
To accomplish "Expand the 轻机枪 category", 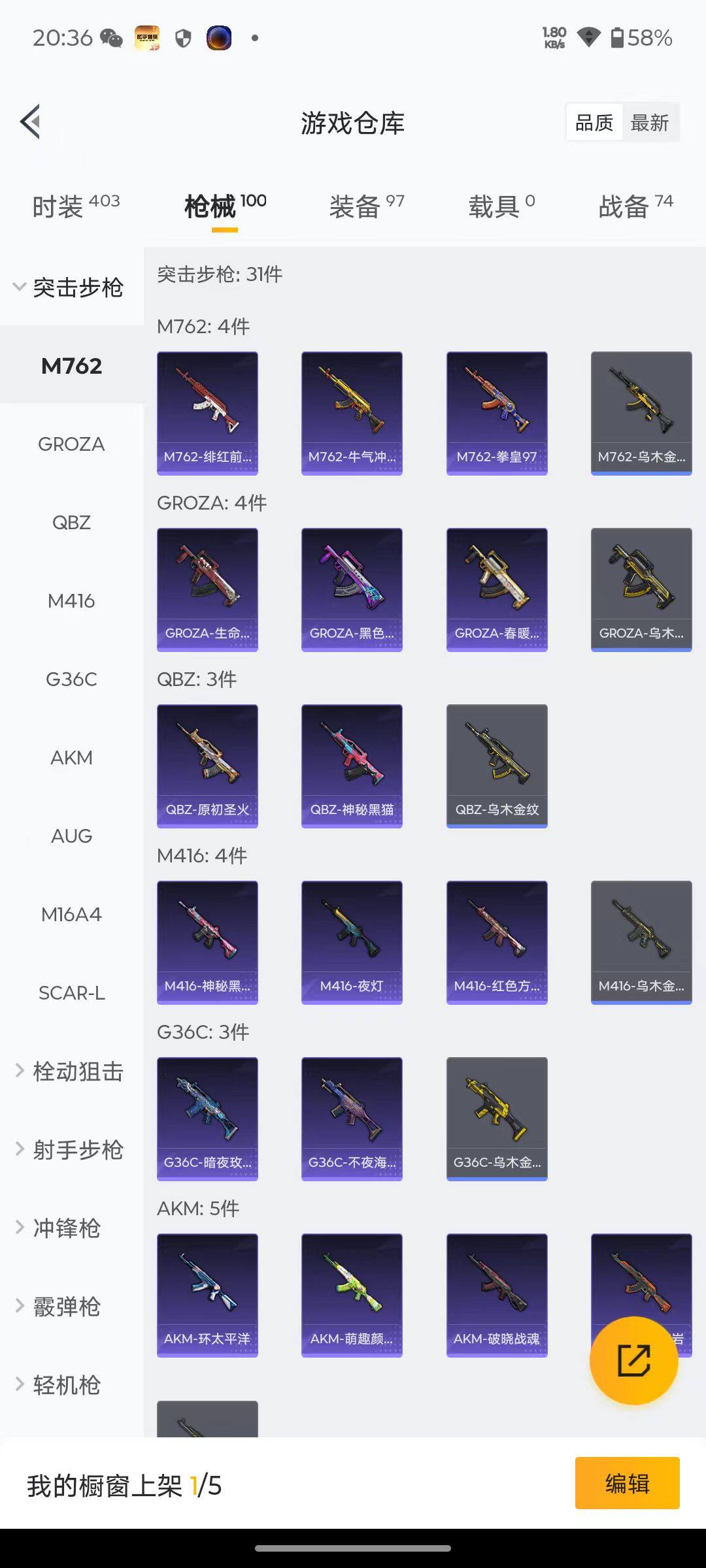I will click(65, 1385).
